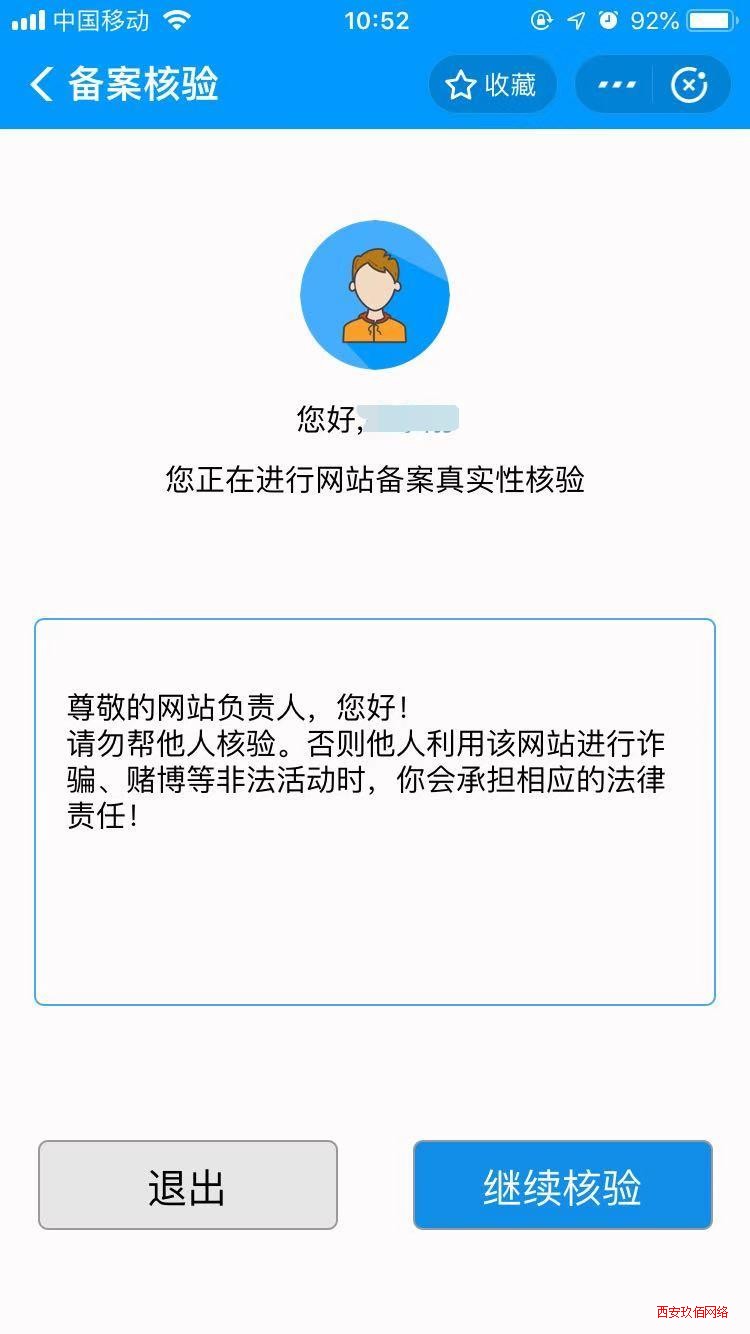This screenshot has width=750, height=1334.
Task: Tap 退出 to exit verification
Action: pos(188,1185)
